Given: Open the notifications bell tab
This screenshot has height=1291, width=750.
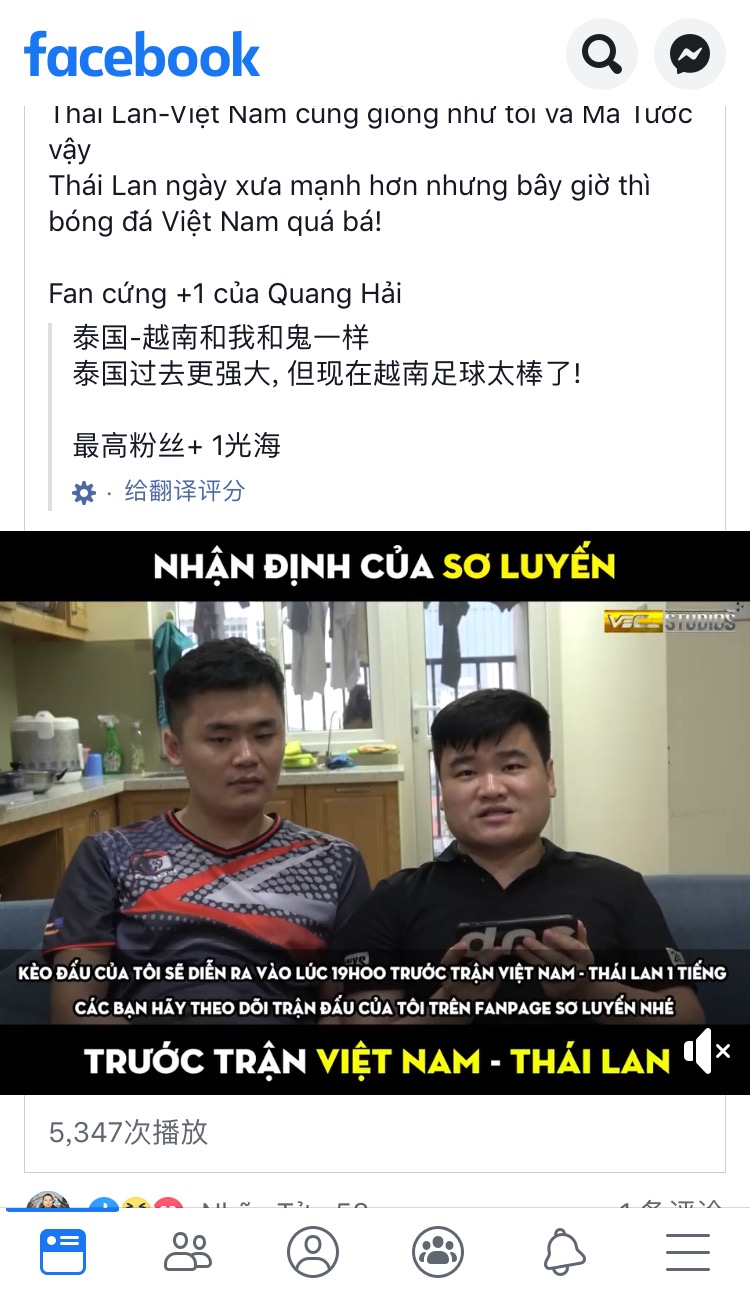Looking at the screenshot, I should [x=563, y=1251].
